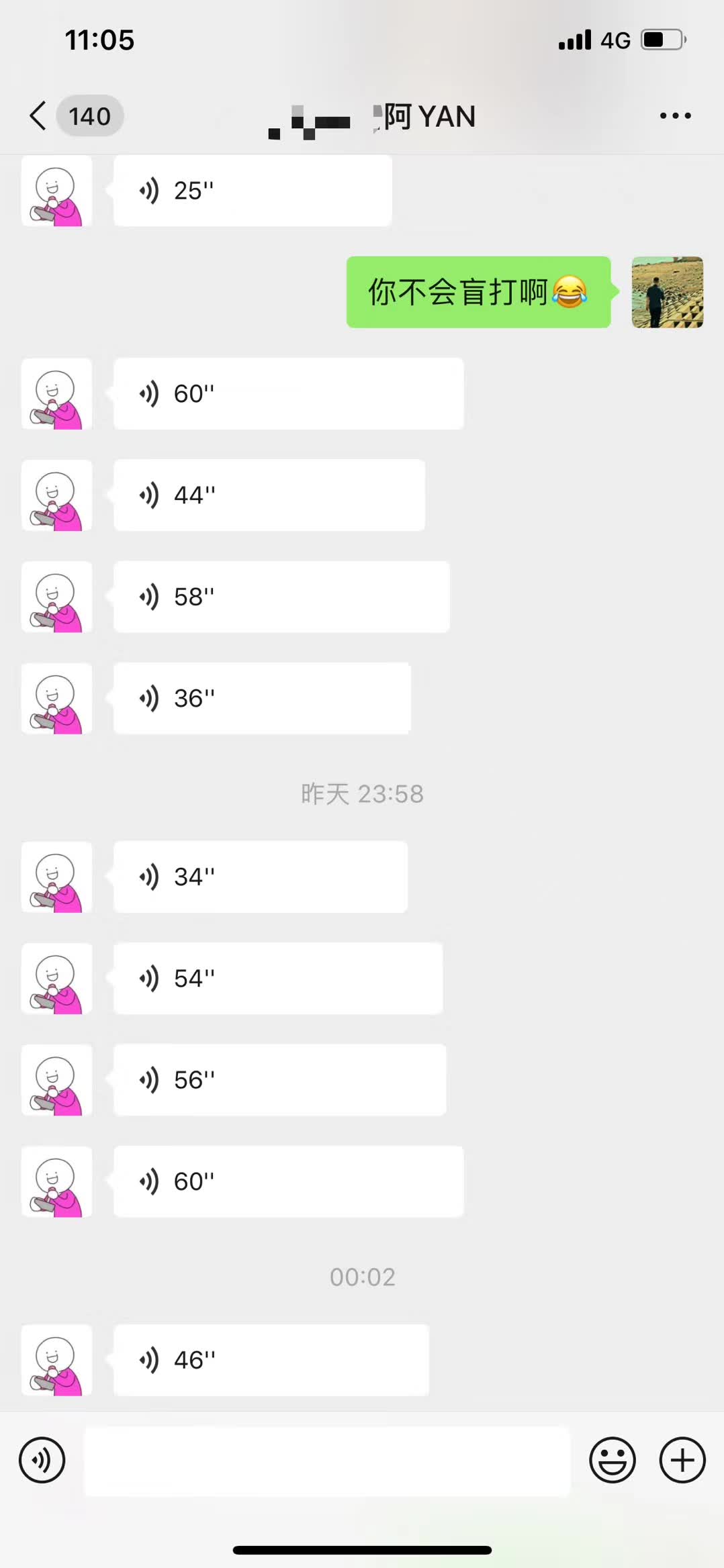Open my own profile avatar
724x1568 pixels.
667,292
